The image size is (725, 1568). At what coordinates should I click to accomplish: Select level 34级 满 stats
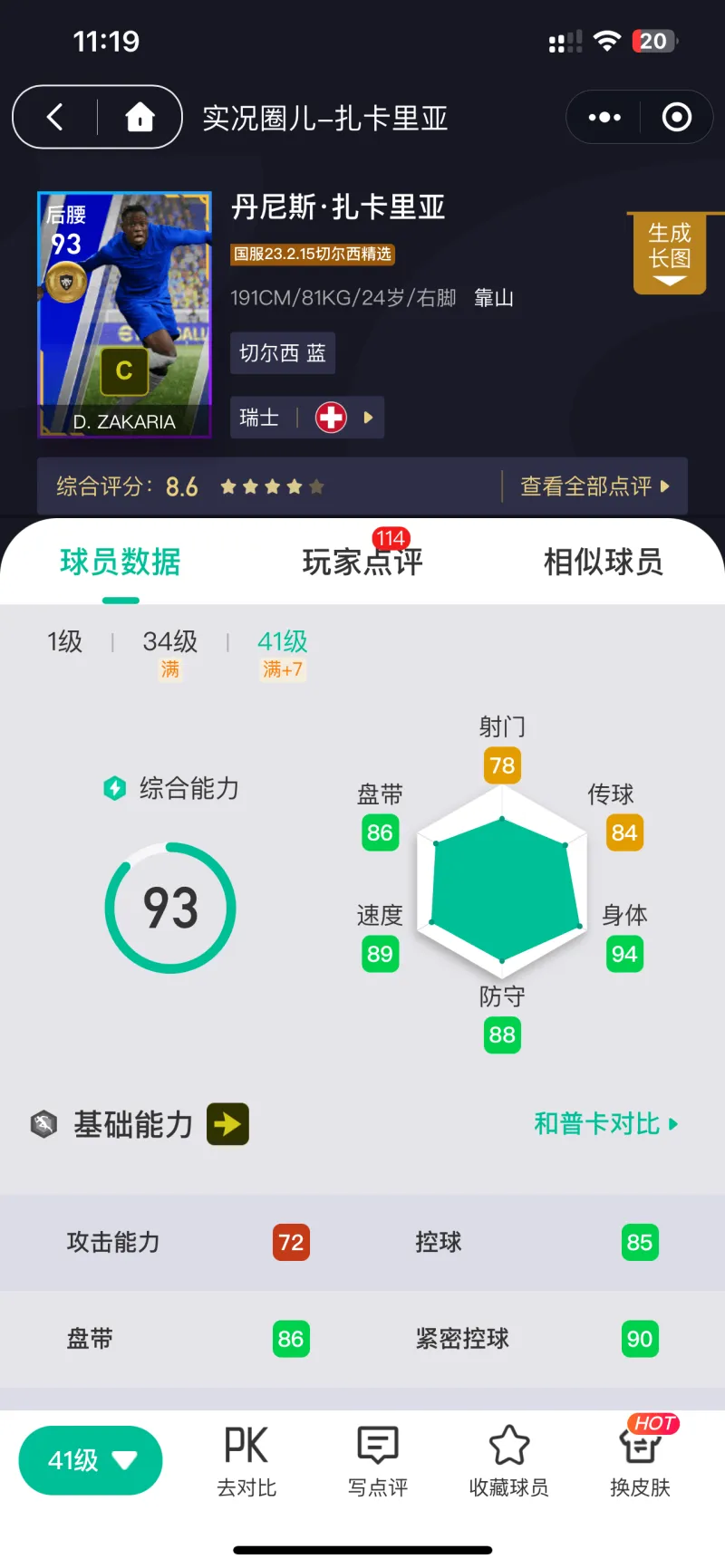(169, 652)
